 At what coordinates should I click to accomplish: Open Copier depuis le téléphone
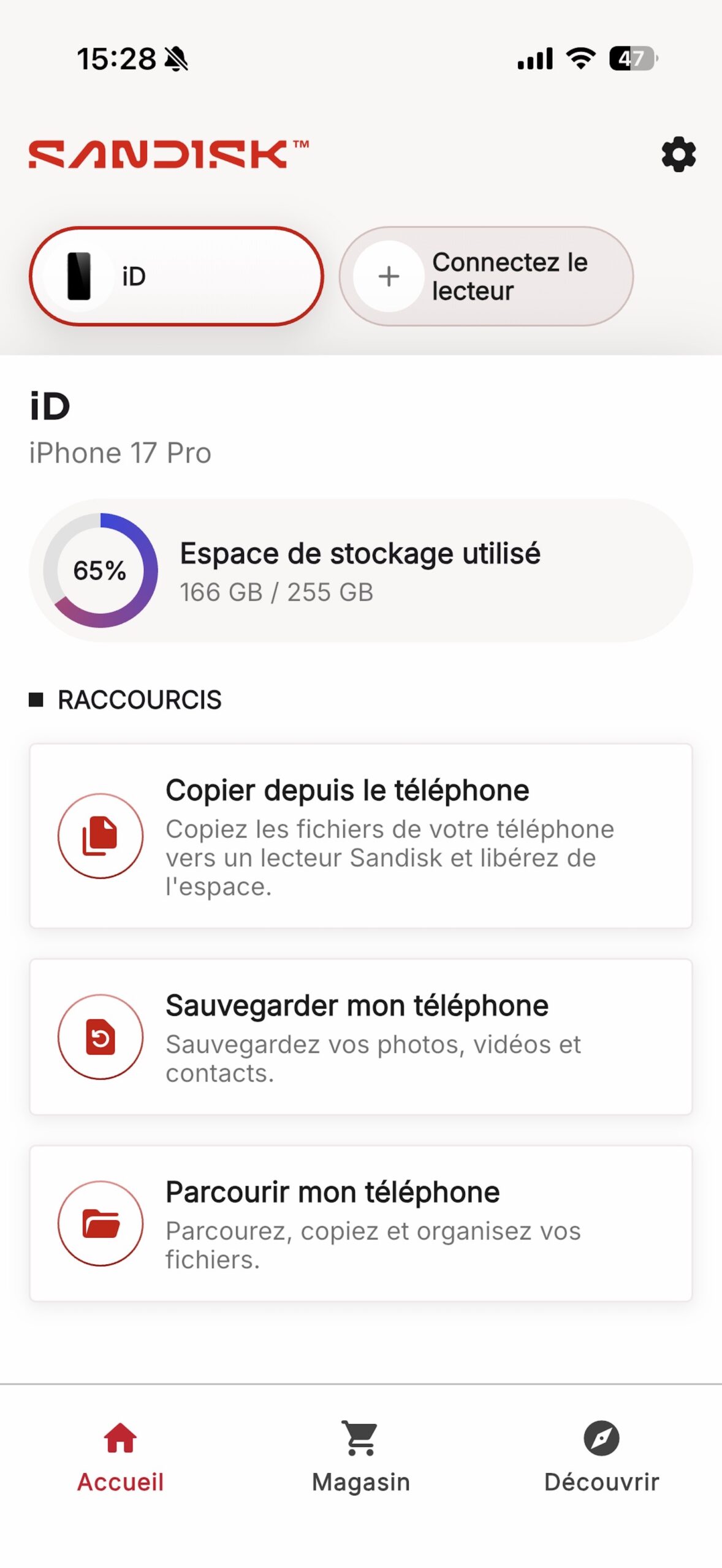(360, 836)
